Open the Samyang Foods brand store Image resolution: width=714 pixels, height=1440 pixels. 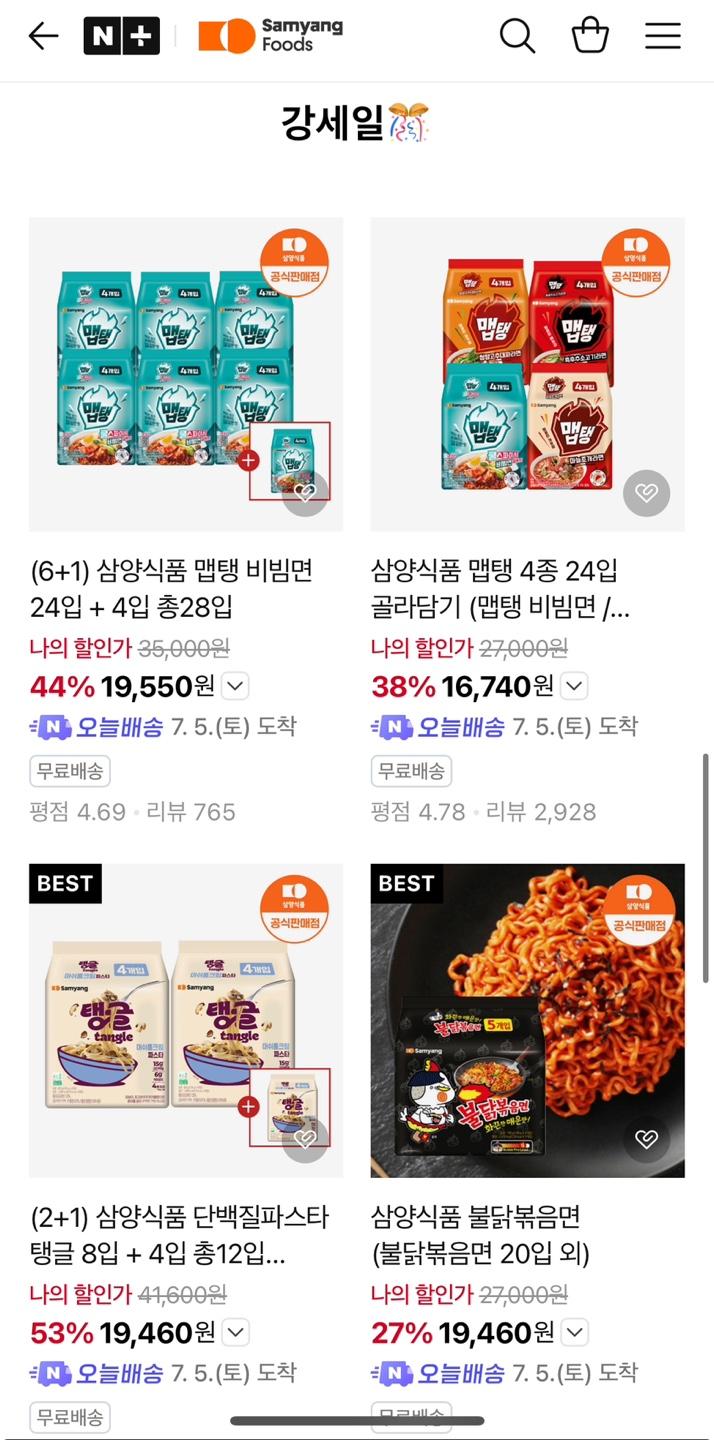click(x=270, y=36)
